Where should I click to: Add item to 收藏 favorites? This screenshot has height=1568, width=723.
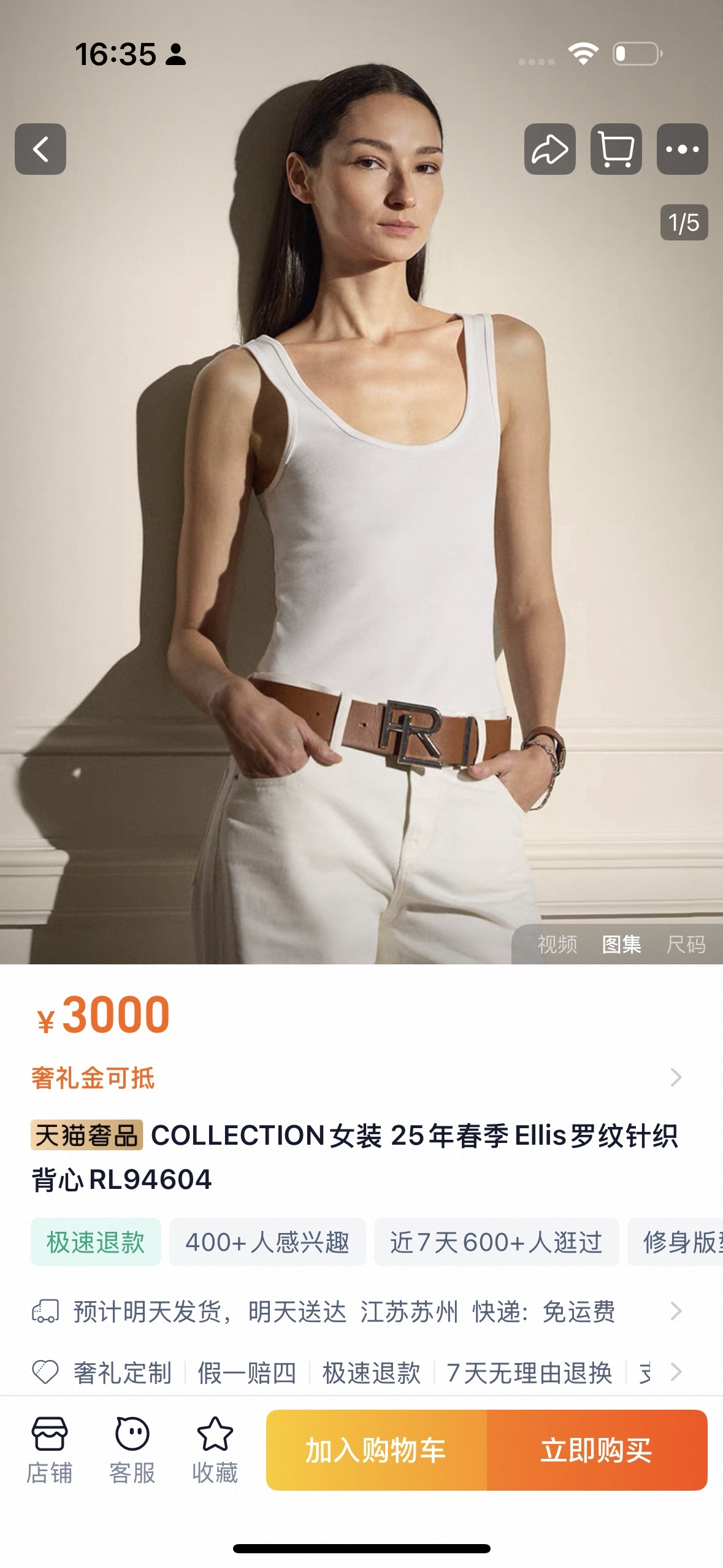pyautogui.click(x=215, y=1450)
